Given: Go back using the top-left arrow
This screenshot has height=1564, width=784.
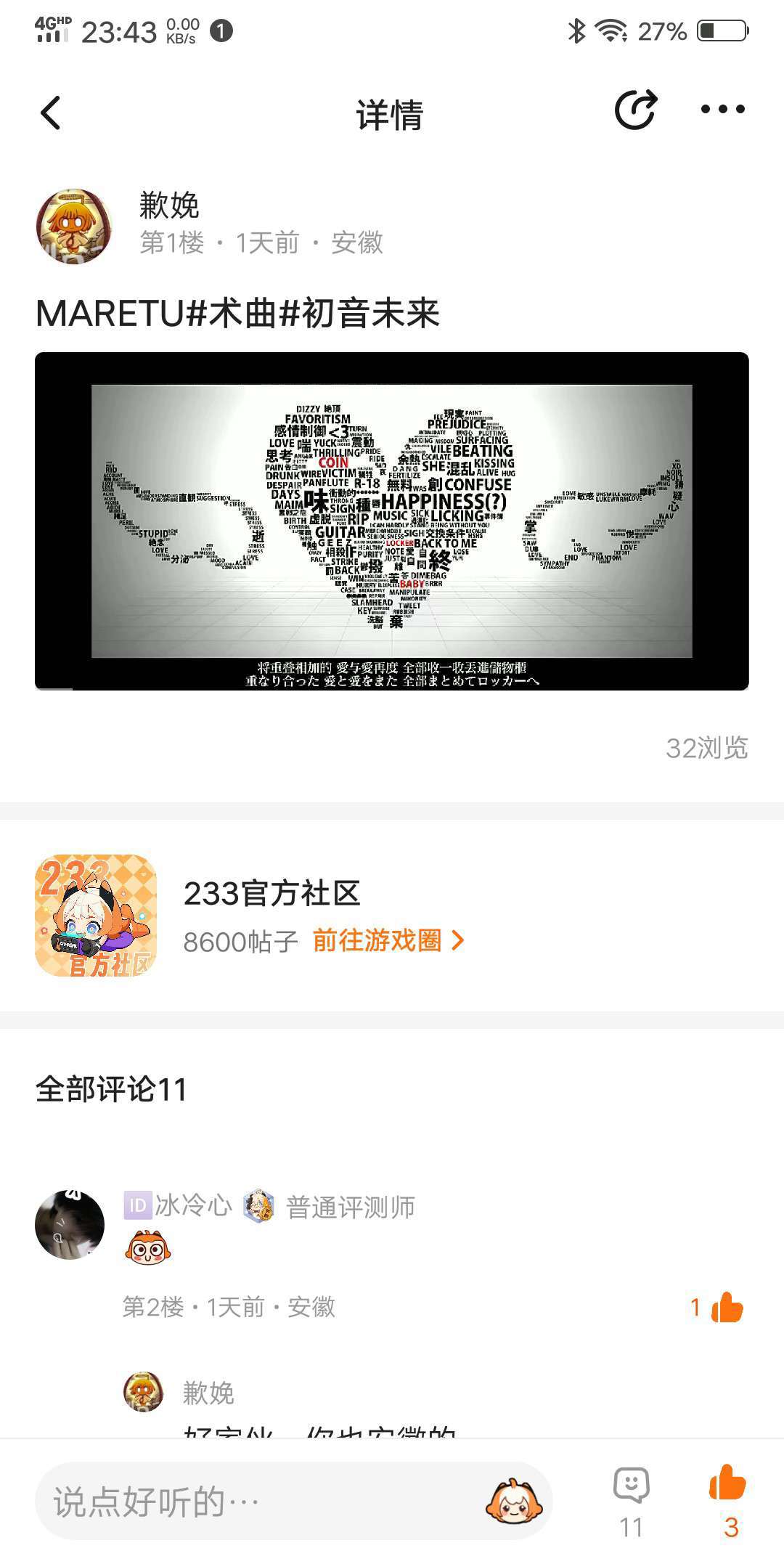Looking at the screenshot, I should coord(51,113).
